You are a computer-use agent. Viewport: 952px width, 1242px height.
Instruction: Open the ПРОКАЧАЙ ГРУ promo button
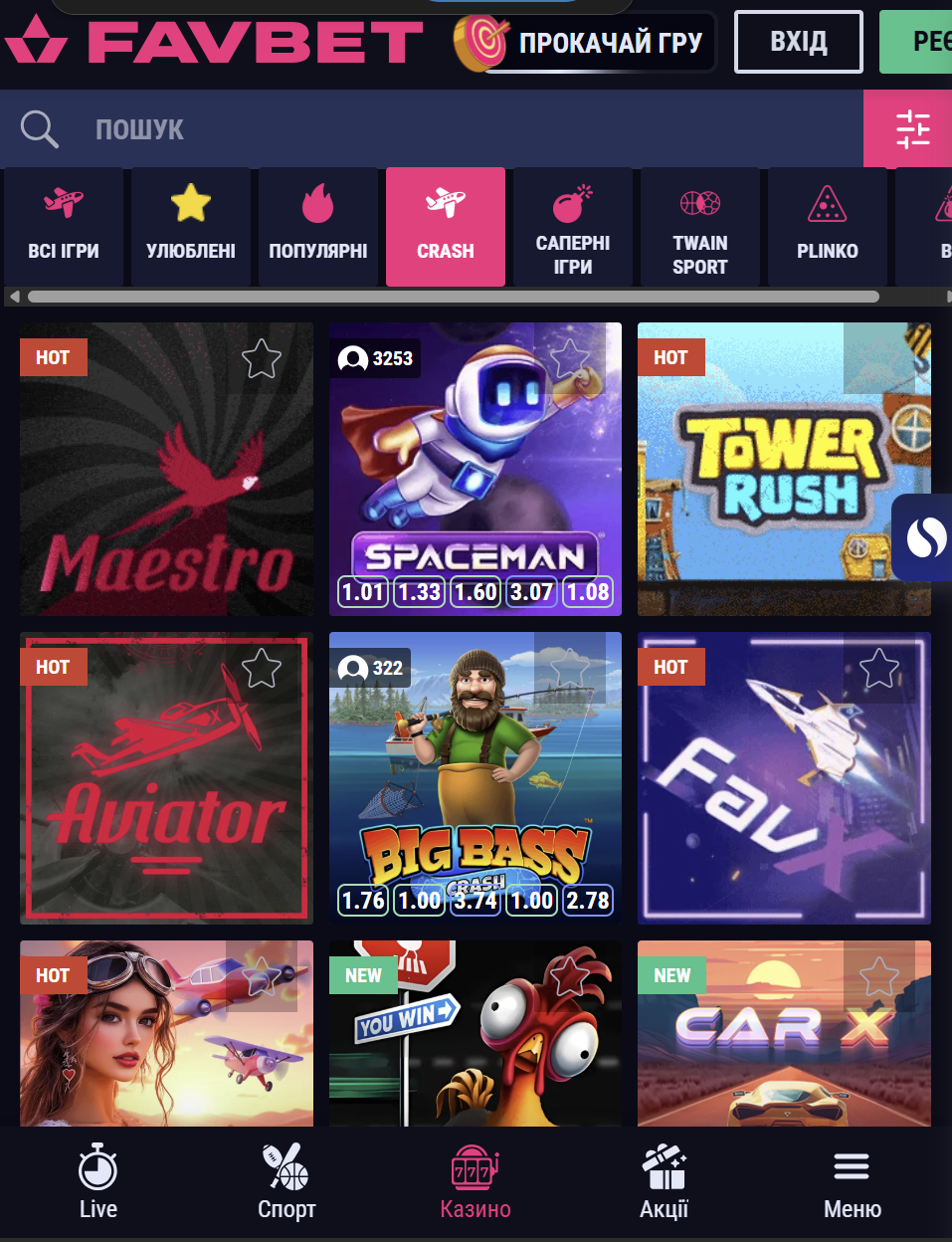click(585, 42)
